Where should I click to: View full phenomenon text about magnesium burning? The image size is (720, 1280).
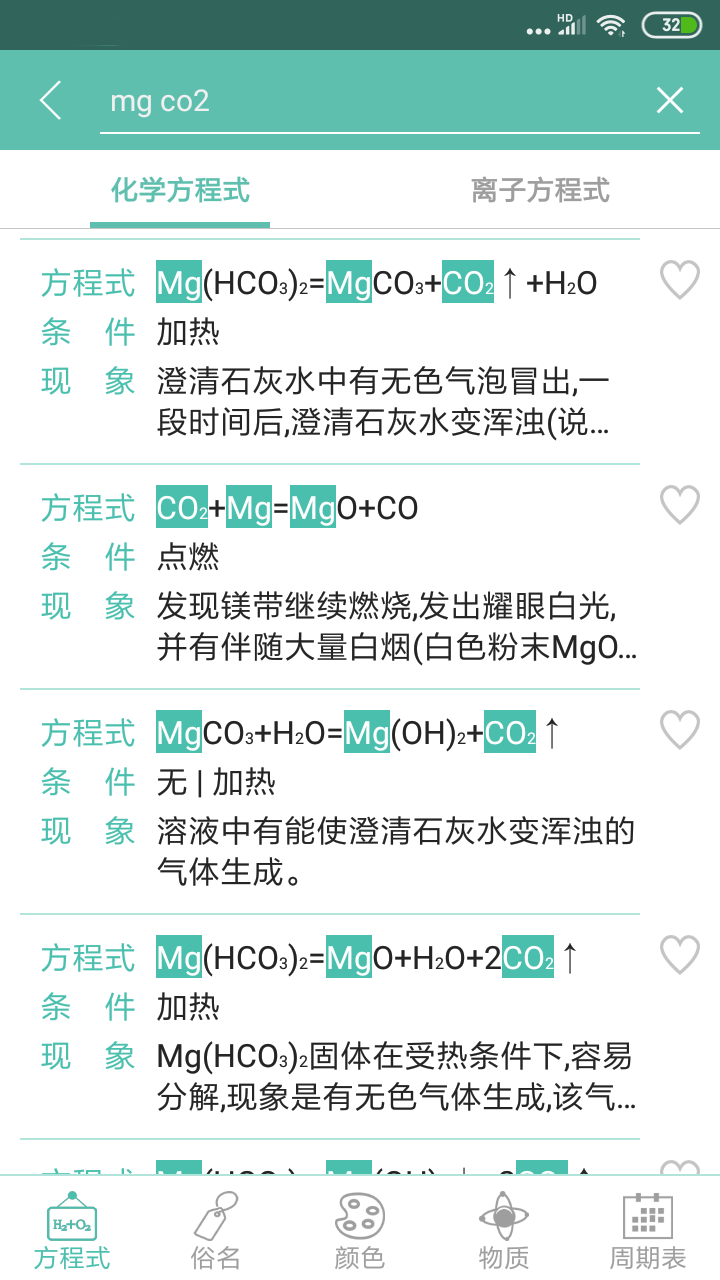point(395,627)
